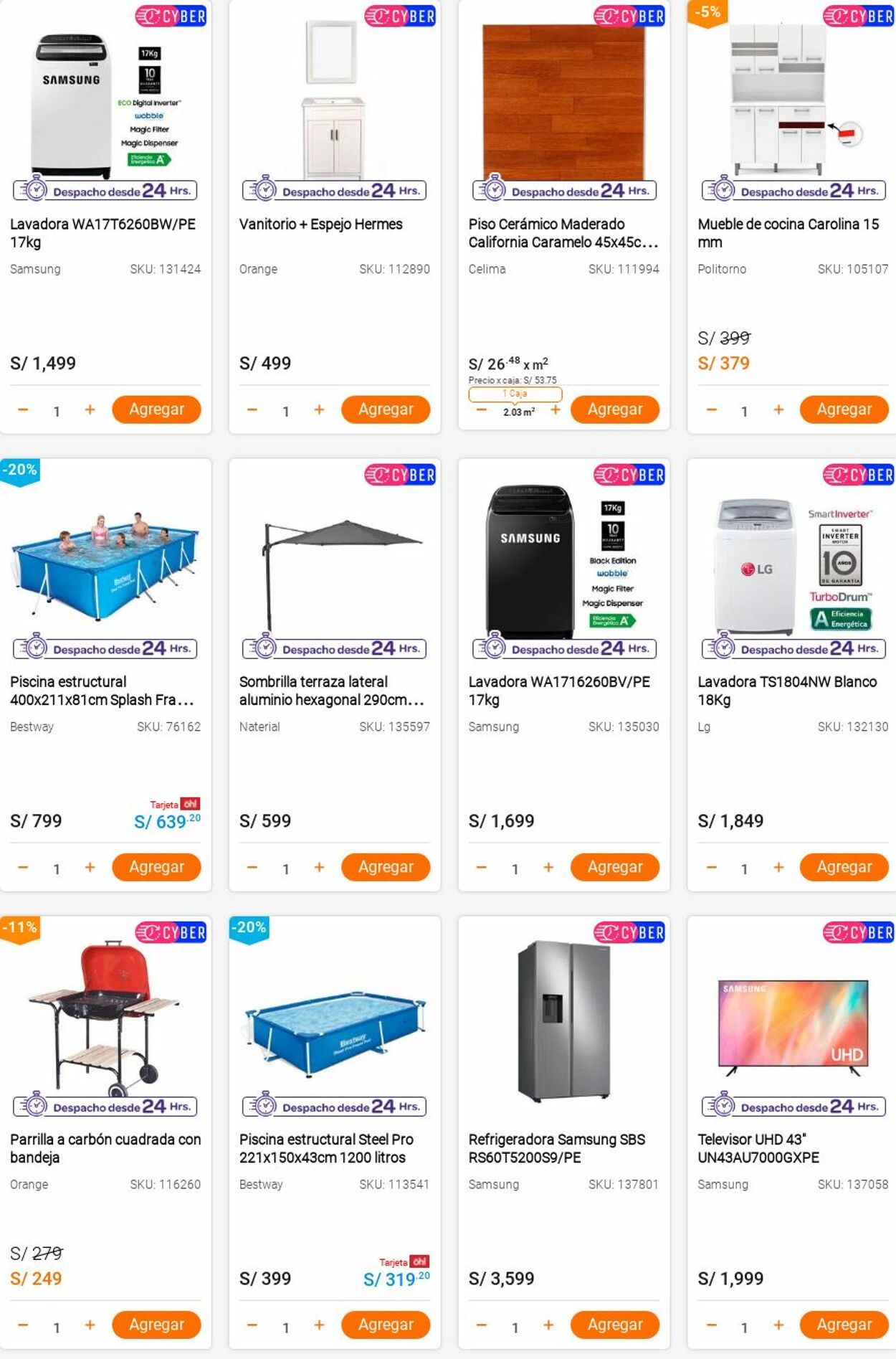This screenshot has height=1359, width=896.
Task: Open Mueble de cocina Carolina product card
Action: (788, 232)
